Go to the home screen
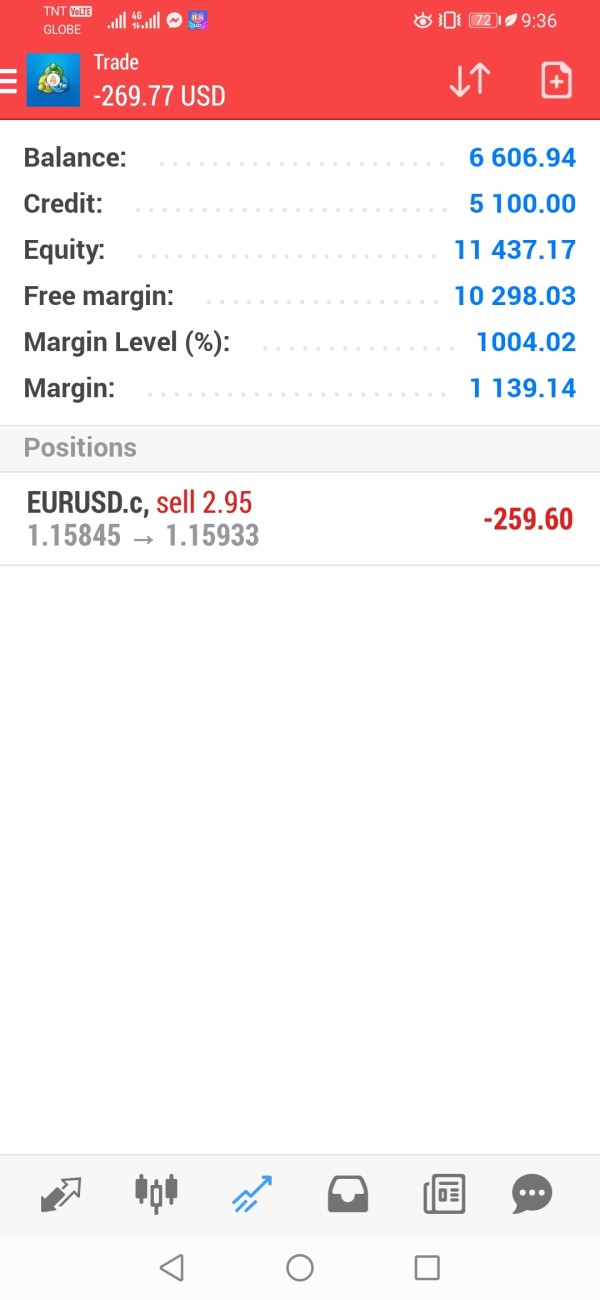Image resolution: width=600 pixels, height=1300 pixels. [300, 1268]
